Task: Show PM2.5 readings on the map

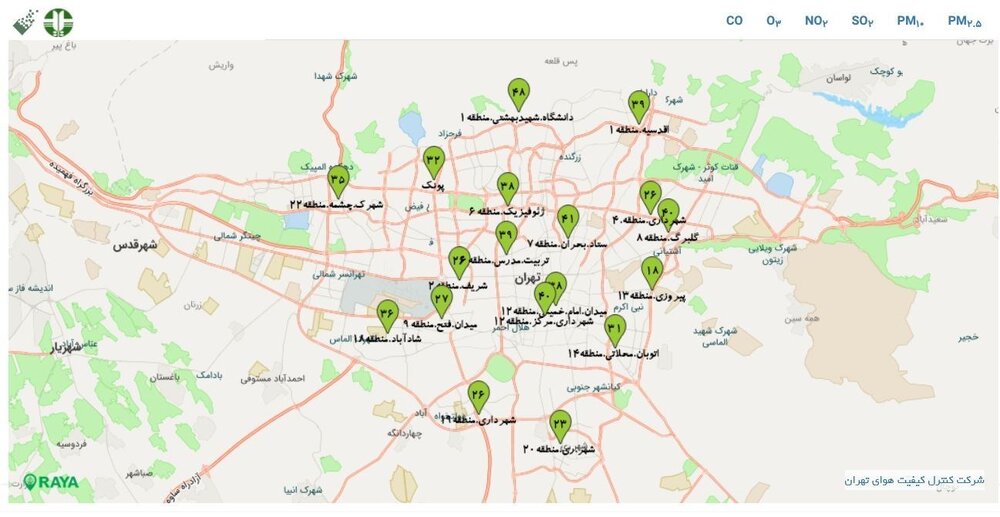Action: click(964, 20)
